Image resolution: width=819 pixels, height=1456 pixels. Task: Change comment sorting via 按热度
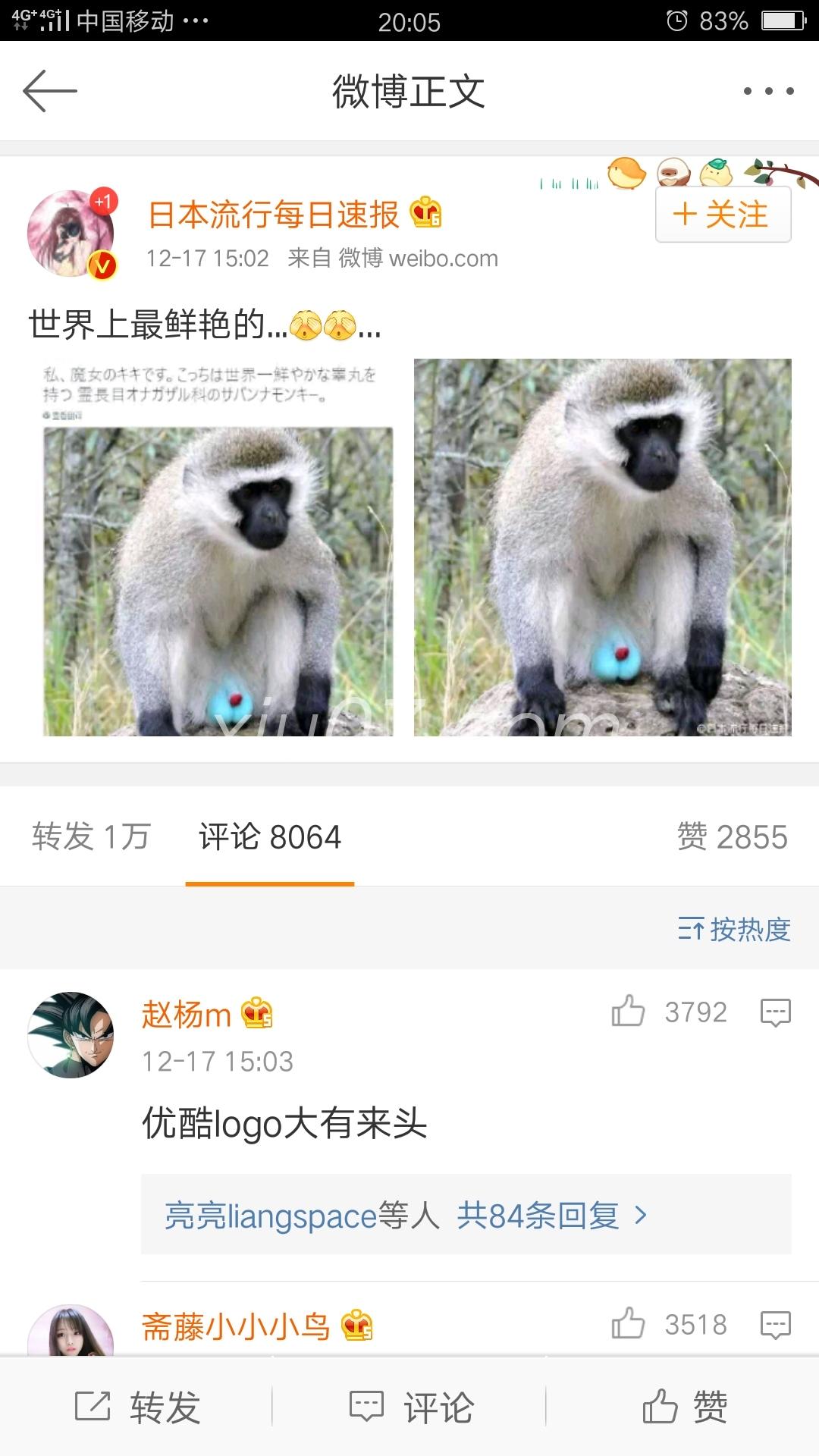734,929
